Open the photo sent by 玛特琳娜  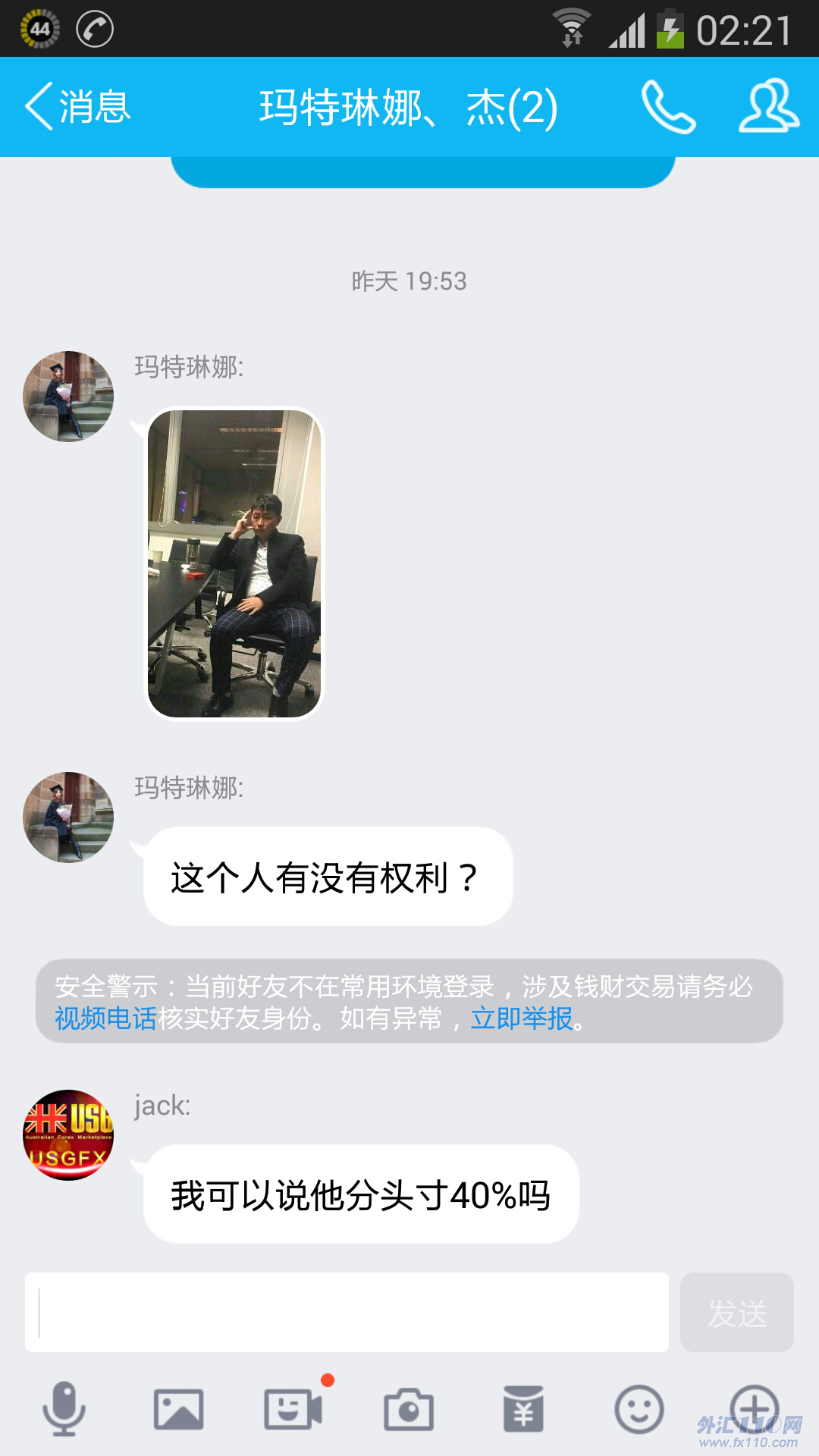point(234,563)
